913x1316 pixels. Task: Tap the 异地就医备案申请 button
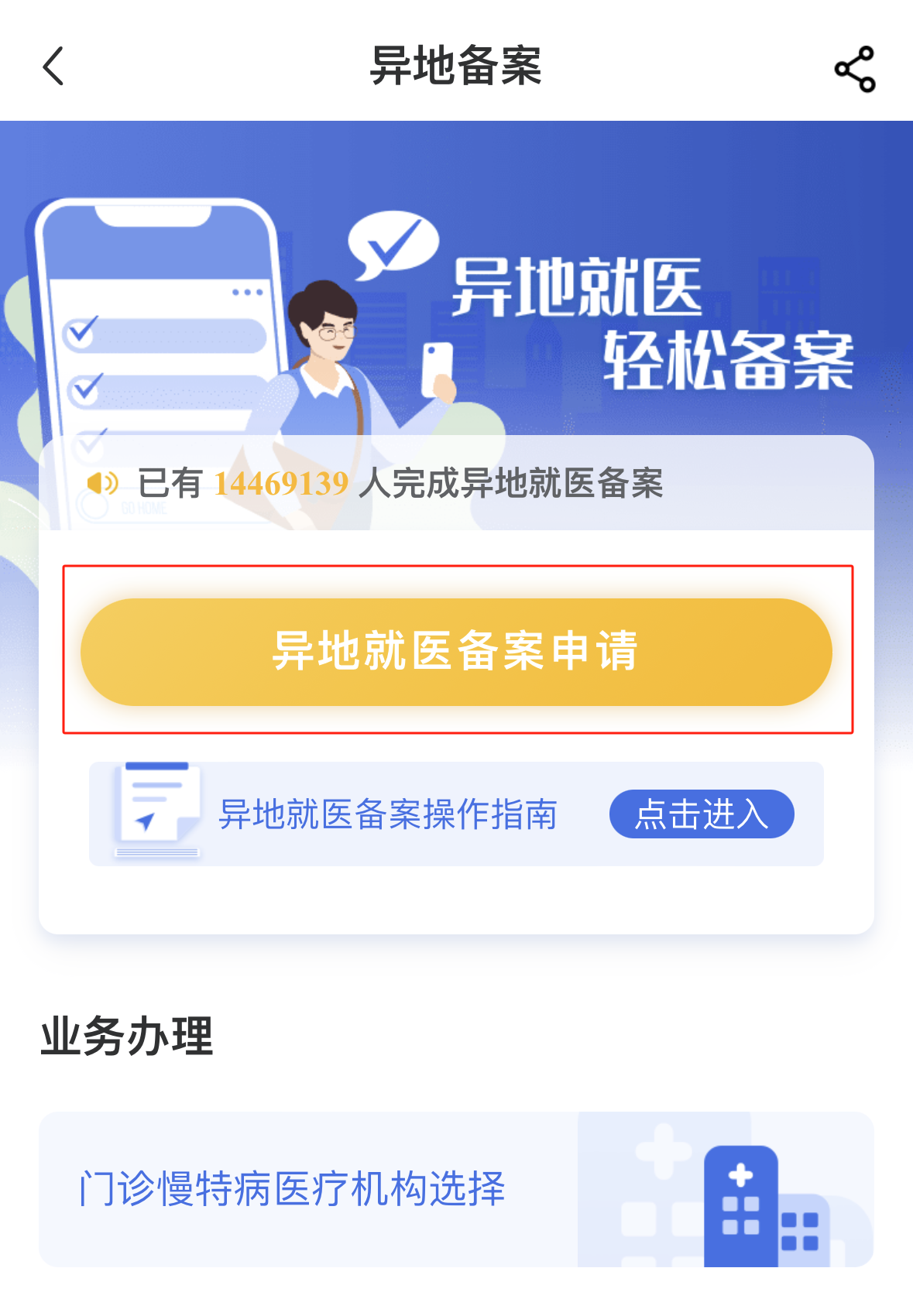pyautogui.click(x=456, y=651)
